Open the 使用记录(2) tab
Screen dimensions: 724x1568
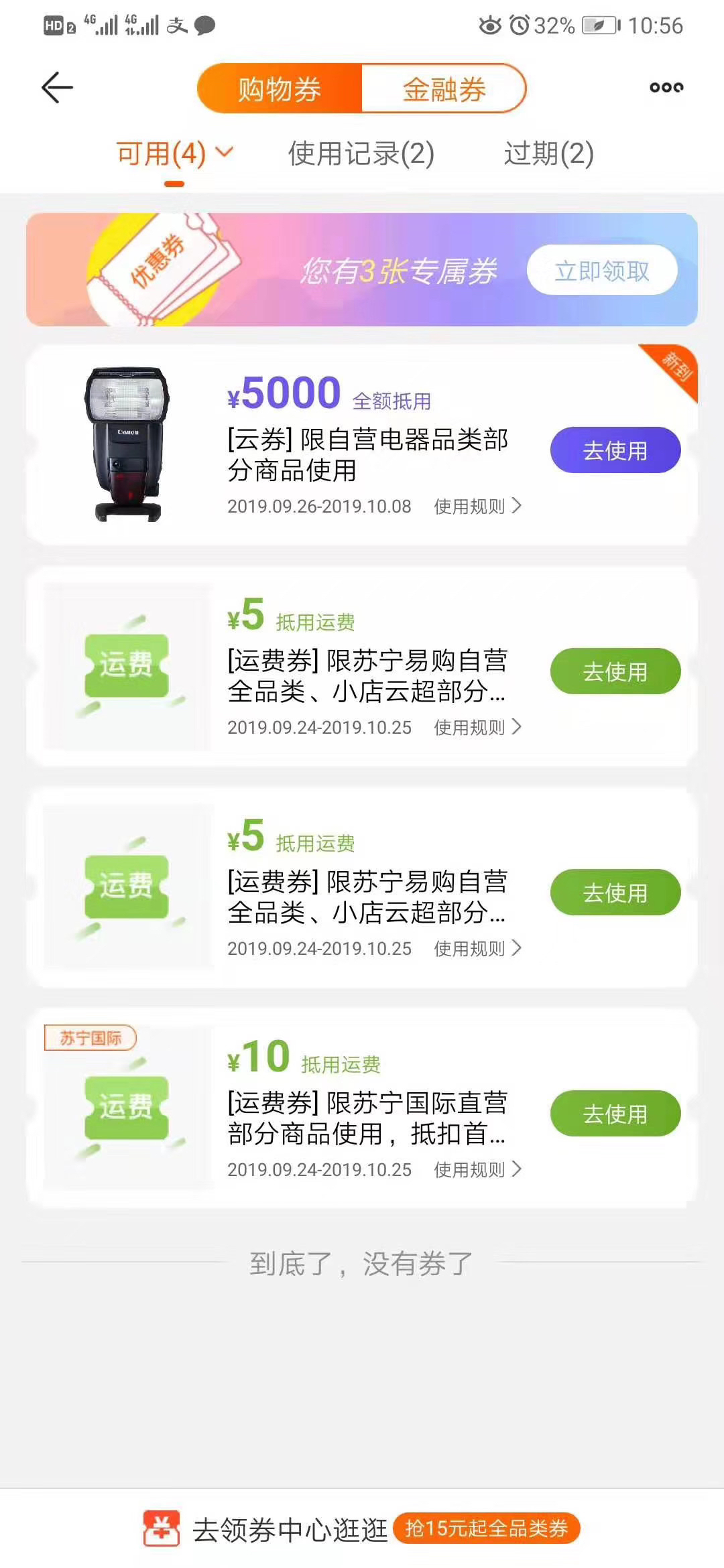coord(361,153)
